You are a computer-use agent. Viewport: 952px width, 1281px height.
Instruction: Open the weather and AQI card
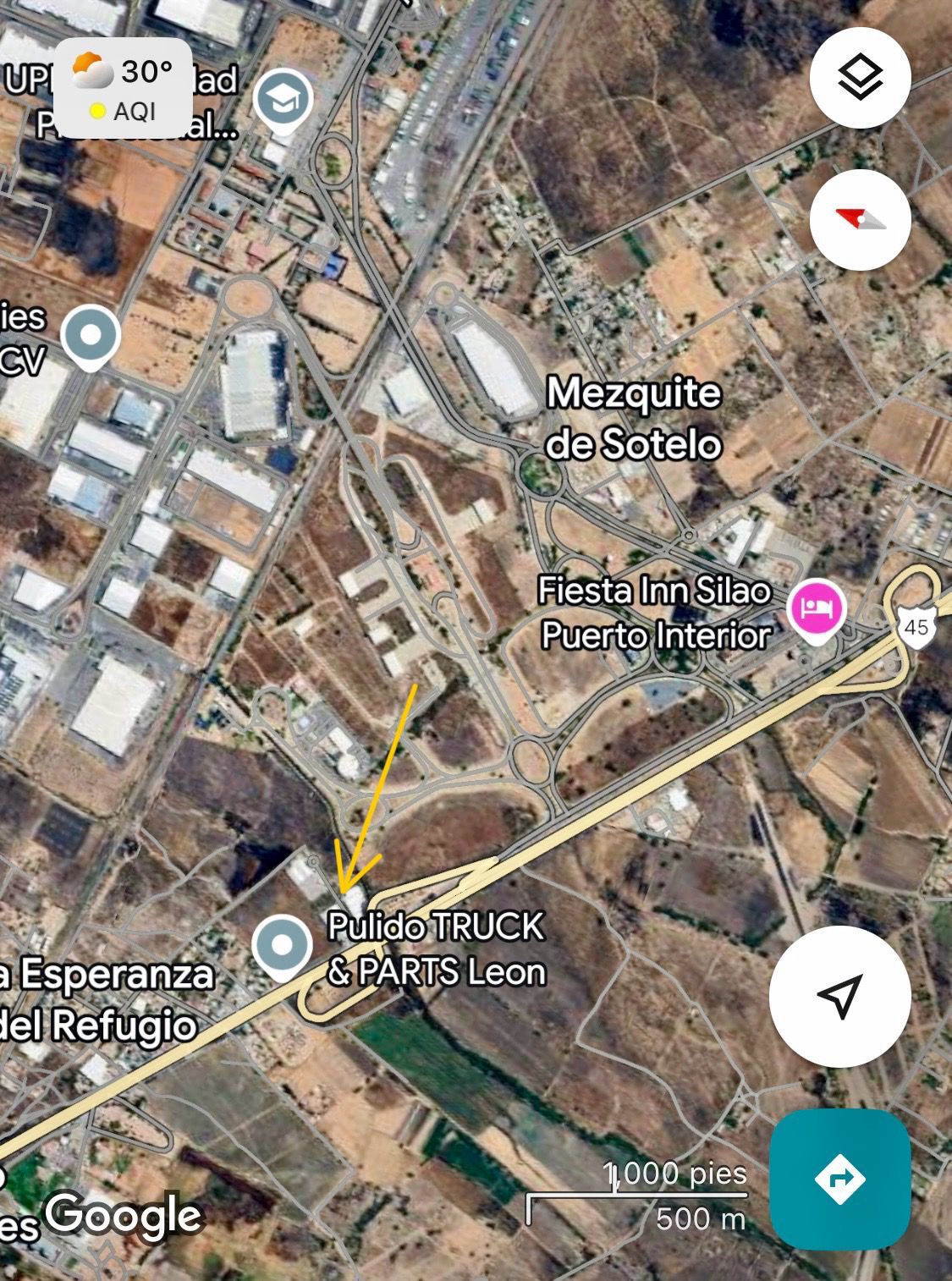124,89
